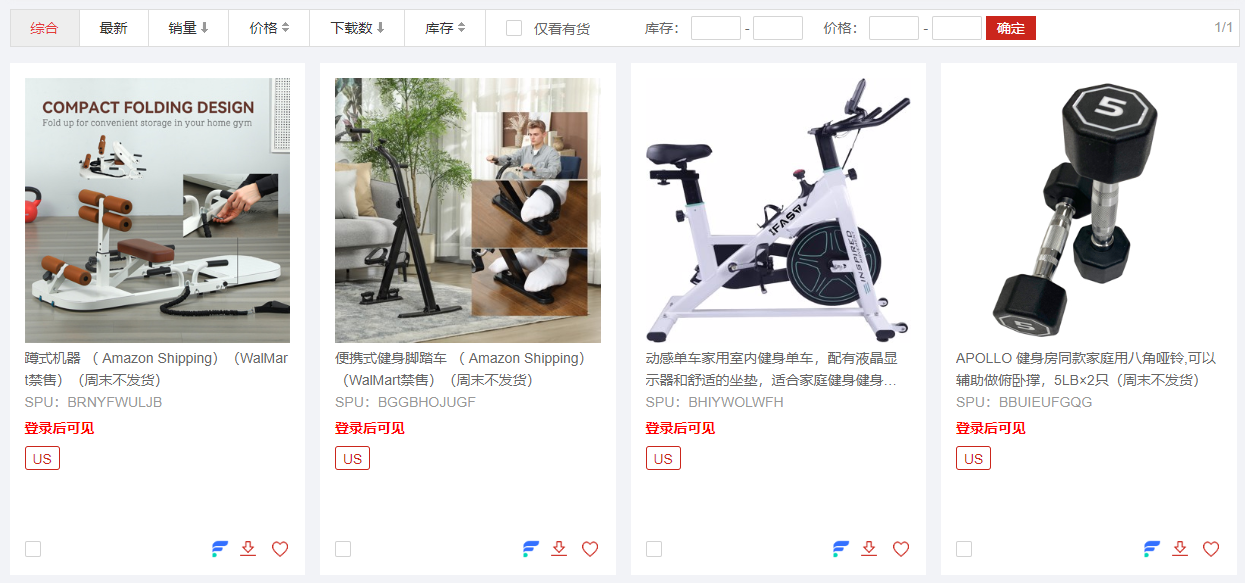Focus the minimum 库存 input field
Image resolution: width=1245 pixels, height=583 pixels.
(715, 28)
